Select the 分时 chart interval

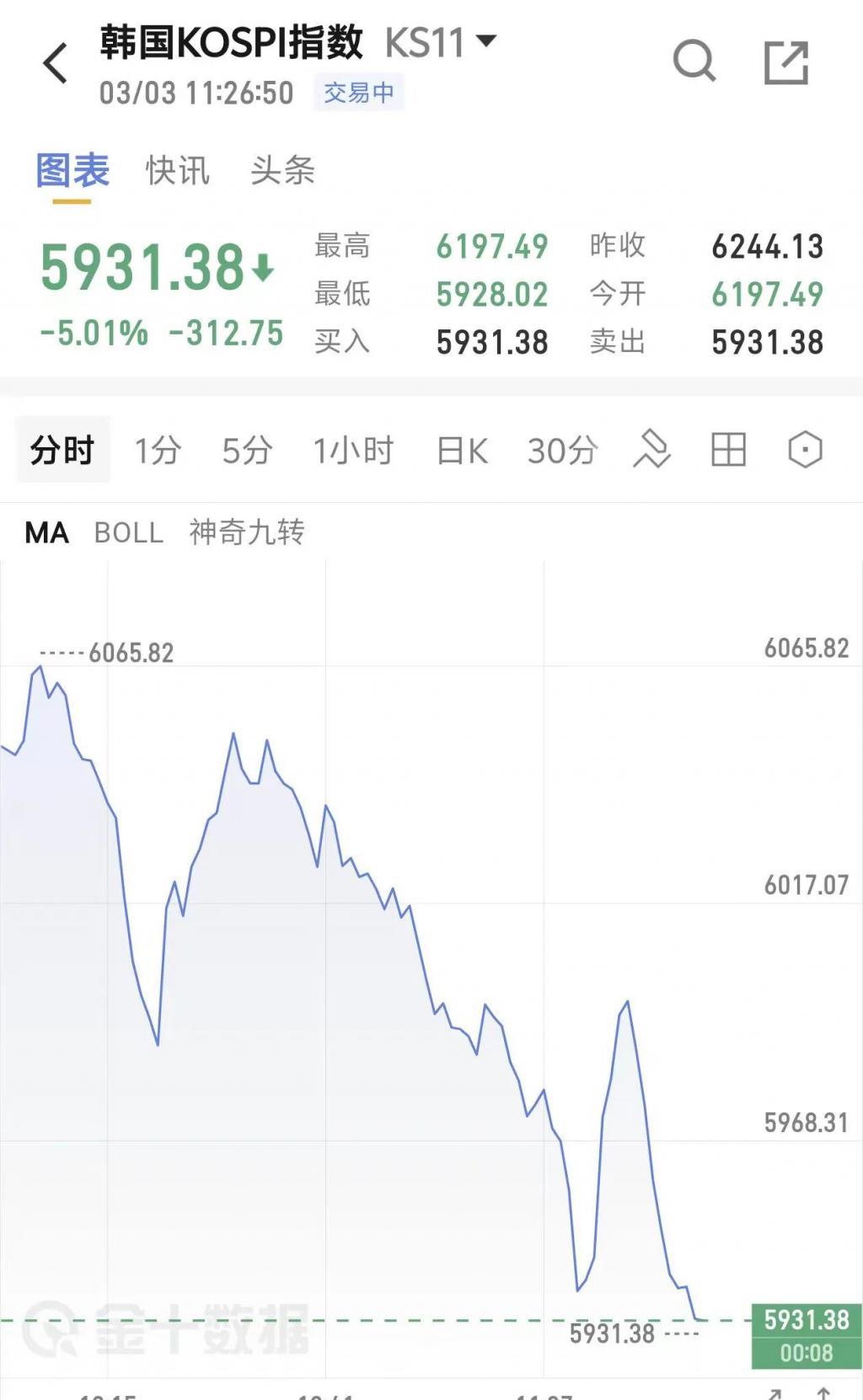62,451
